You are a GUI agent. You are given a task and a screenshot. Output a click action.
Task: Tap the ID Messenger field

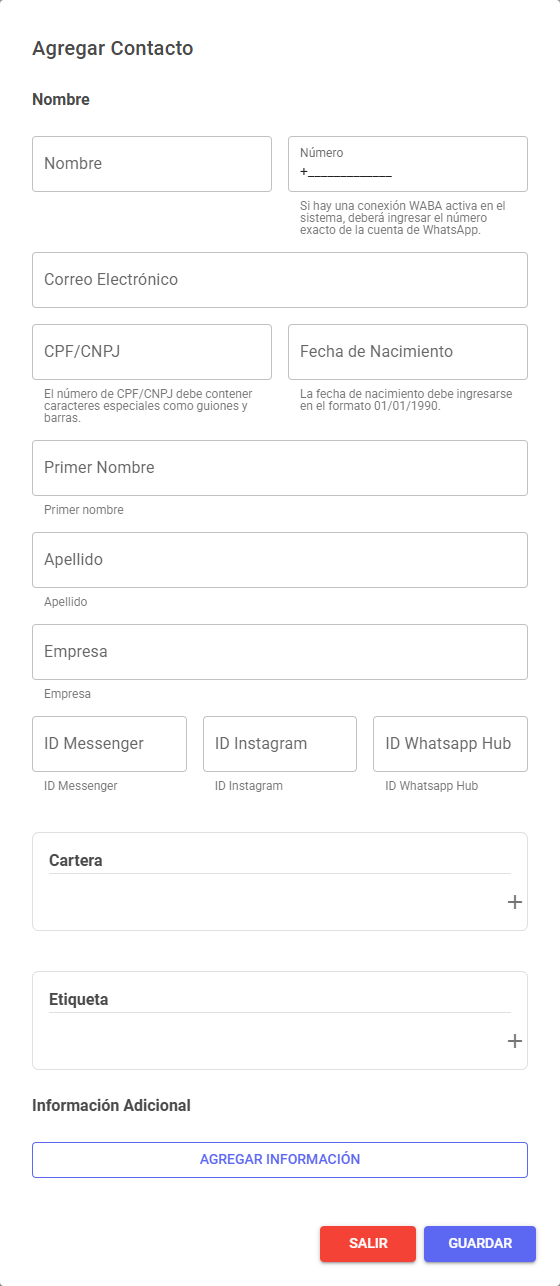coord(109,744)
